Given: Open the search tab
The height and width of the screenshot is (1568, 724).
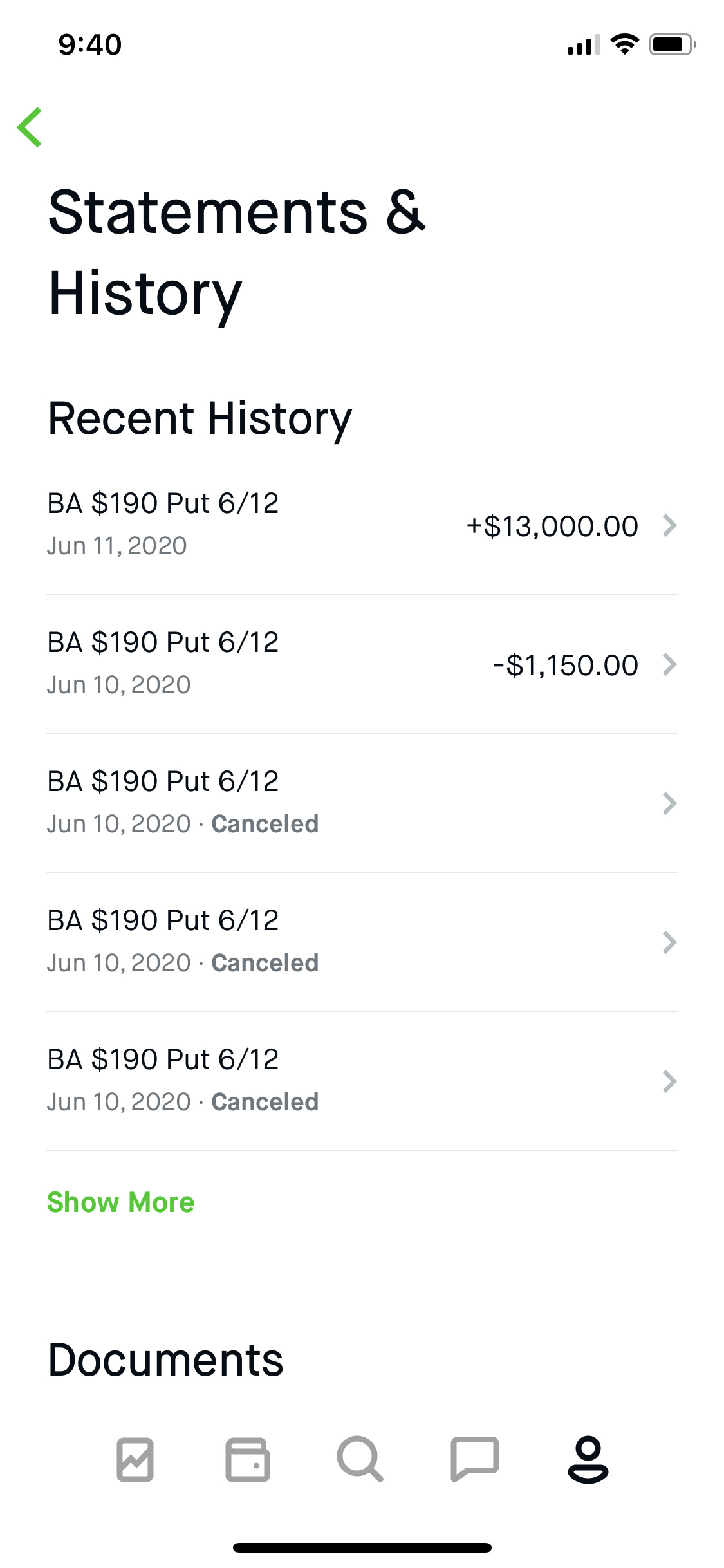Looking at the screenshot, I should [360, 1460].
